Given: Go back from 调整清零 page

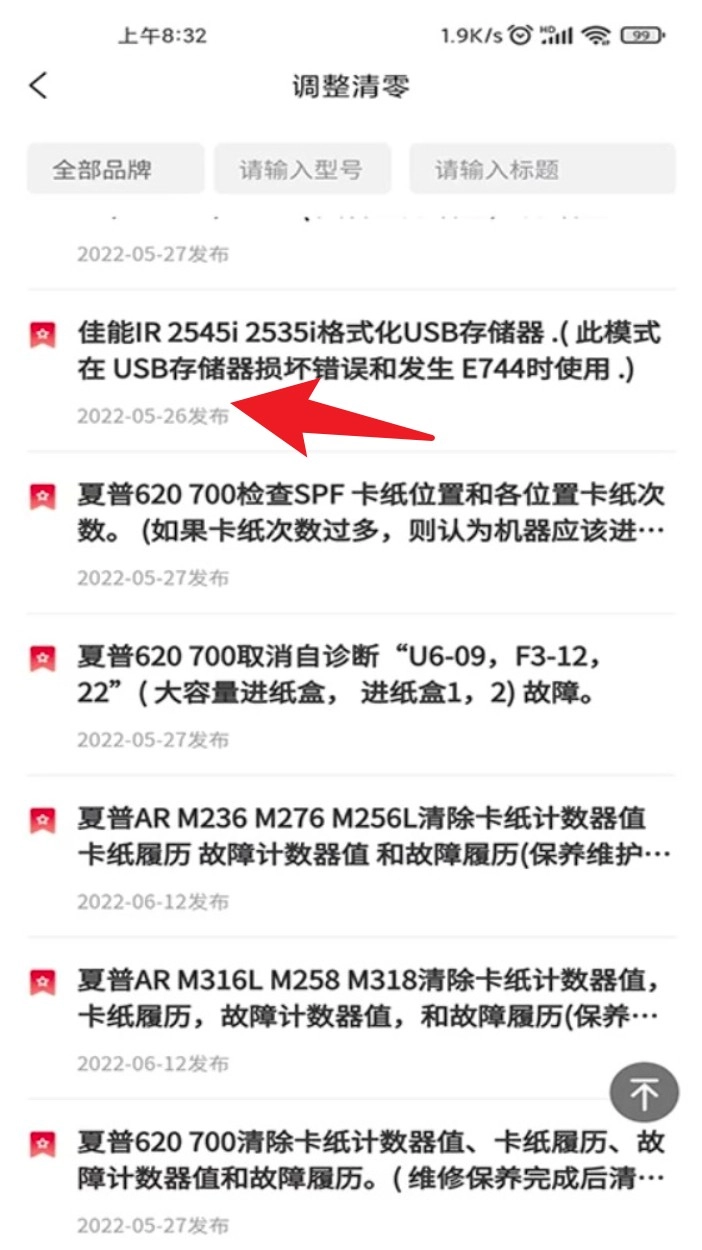Looking at the screenshot, I should click(38, 86).
